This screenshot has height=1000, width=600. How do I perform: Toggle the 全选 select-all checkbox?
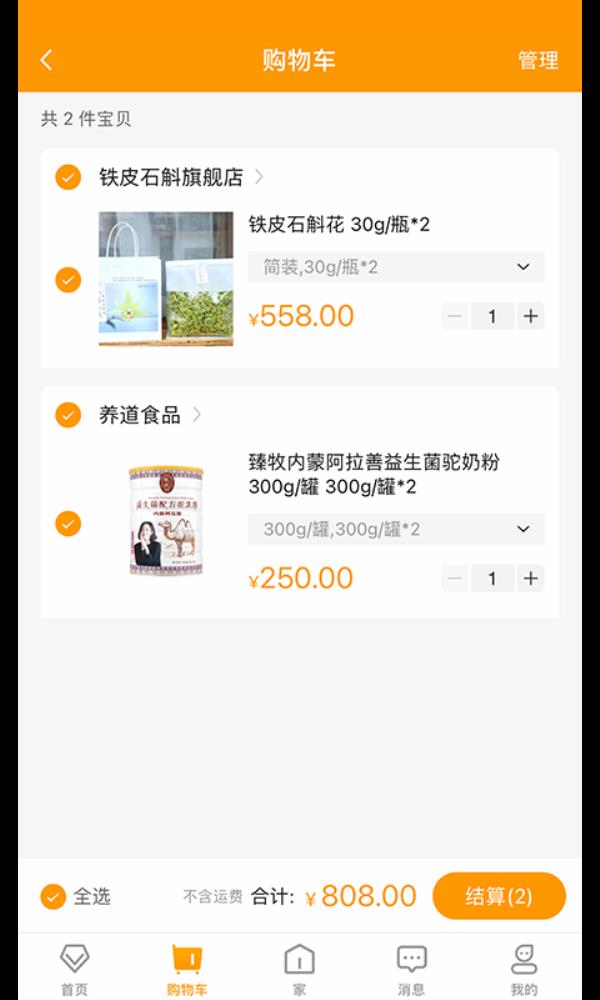(54, 896)
